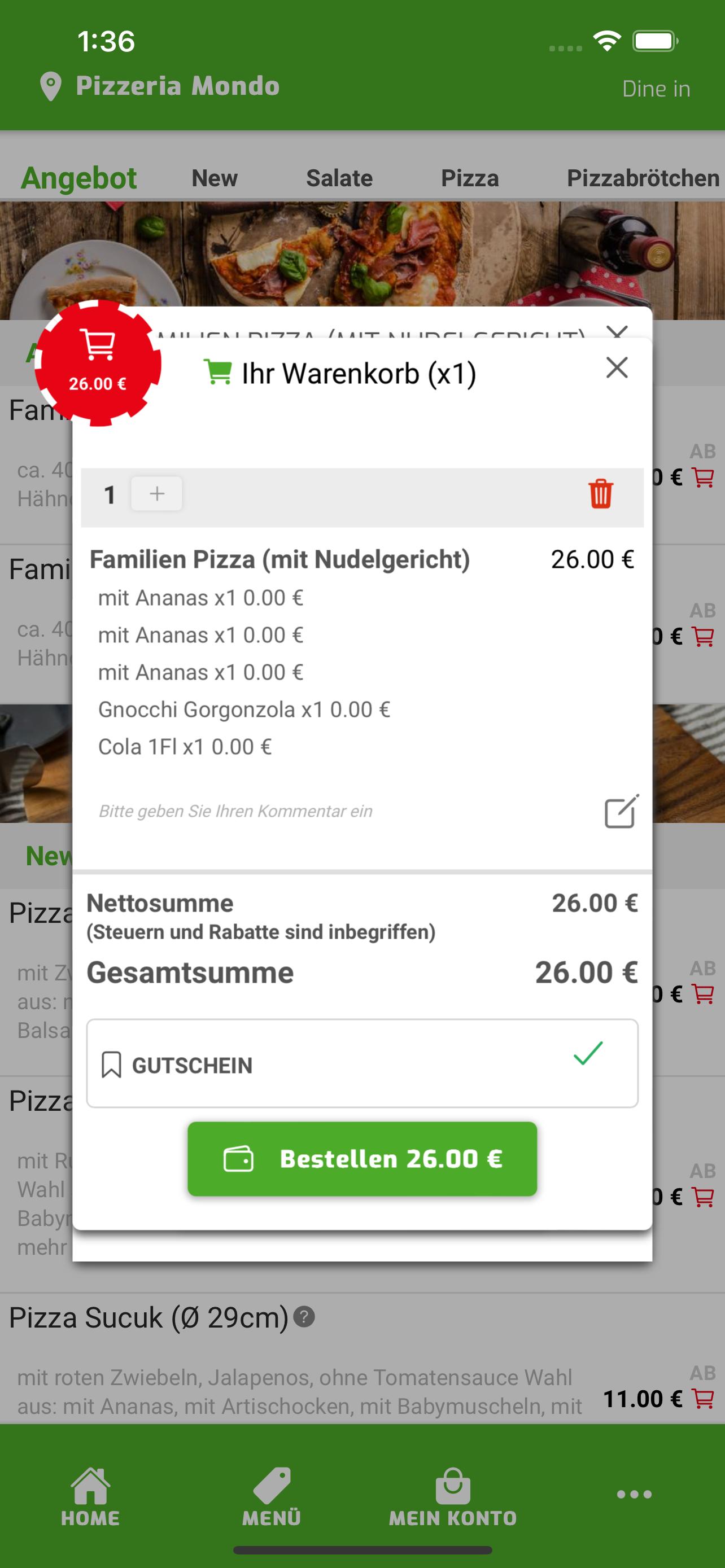The image size is (725, 1568).
Task: Select the Pizza category tab
Action: 469,178
